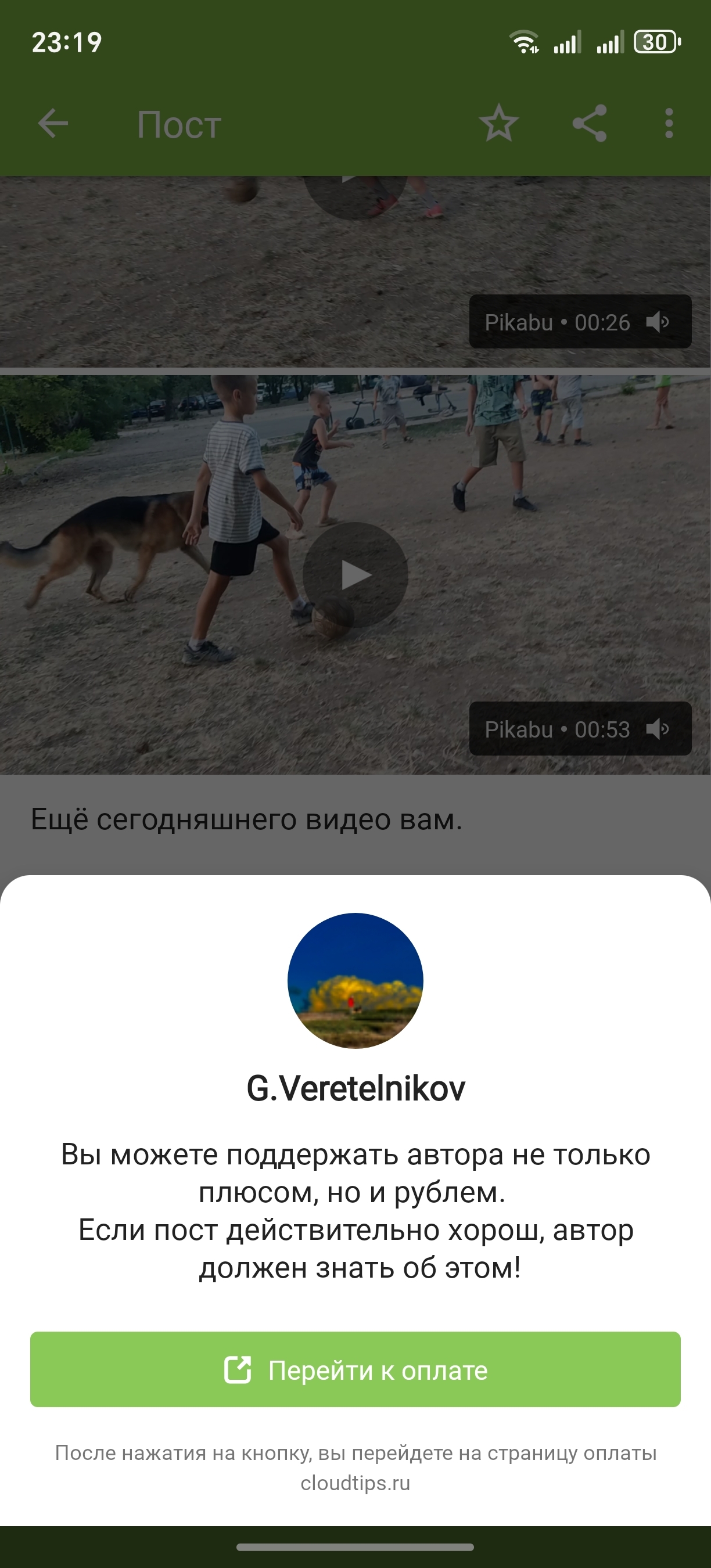
Task: Go back using the arrow in the header
Action: pos(53,124)
